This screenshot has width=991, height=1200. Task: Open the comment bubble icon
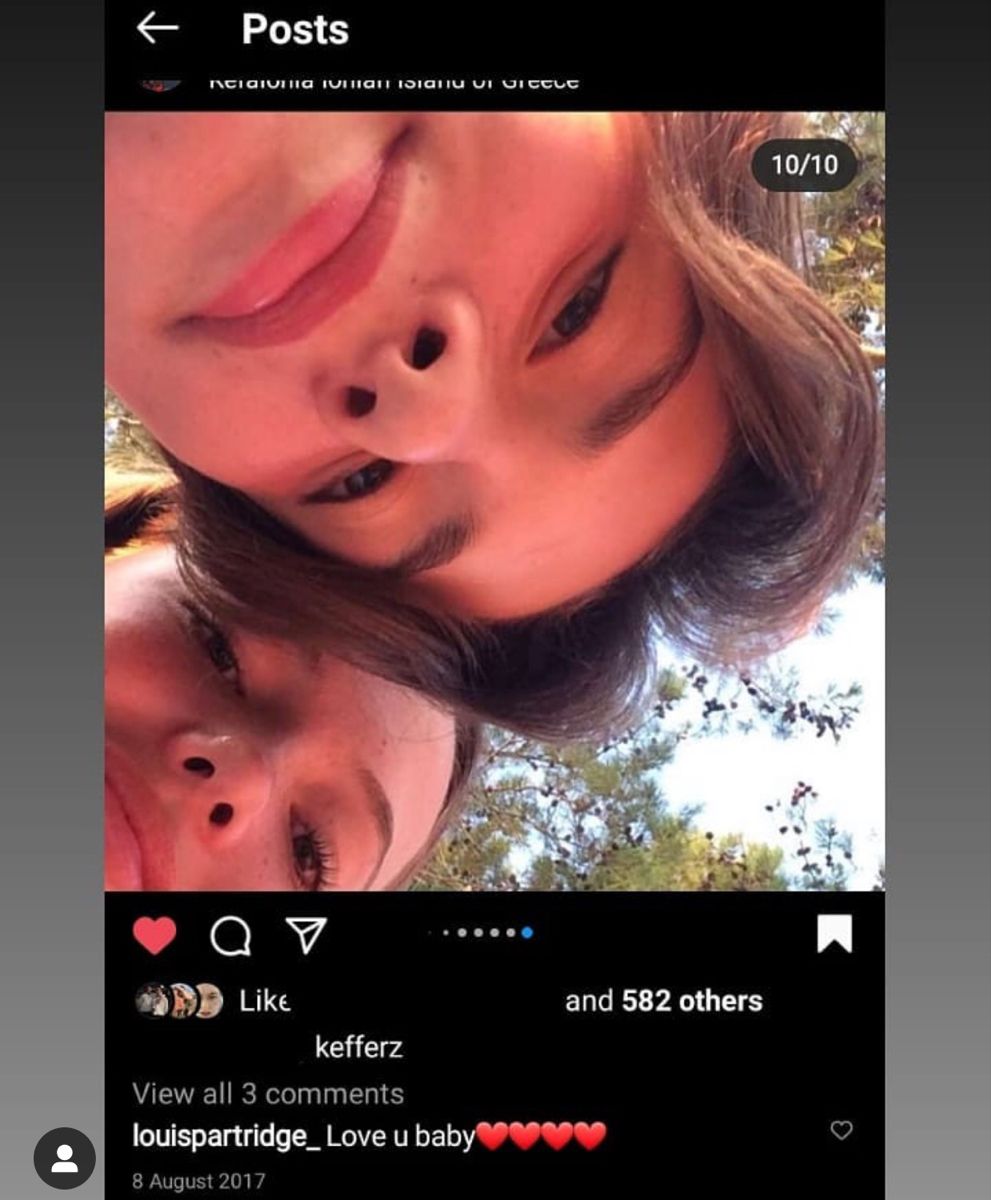231,936
